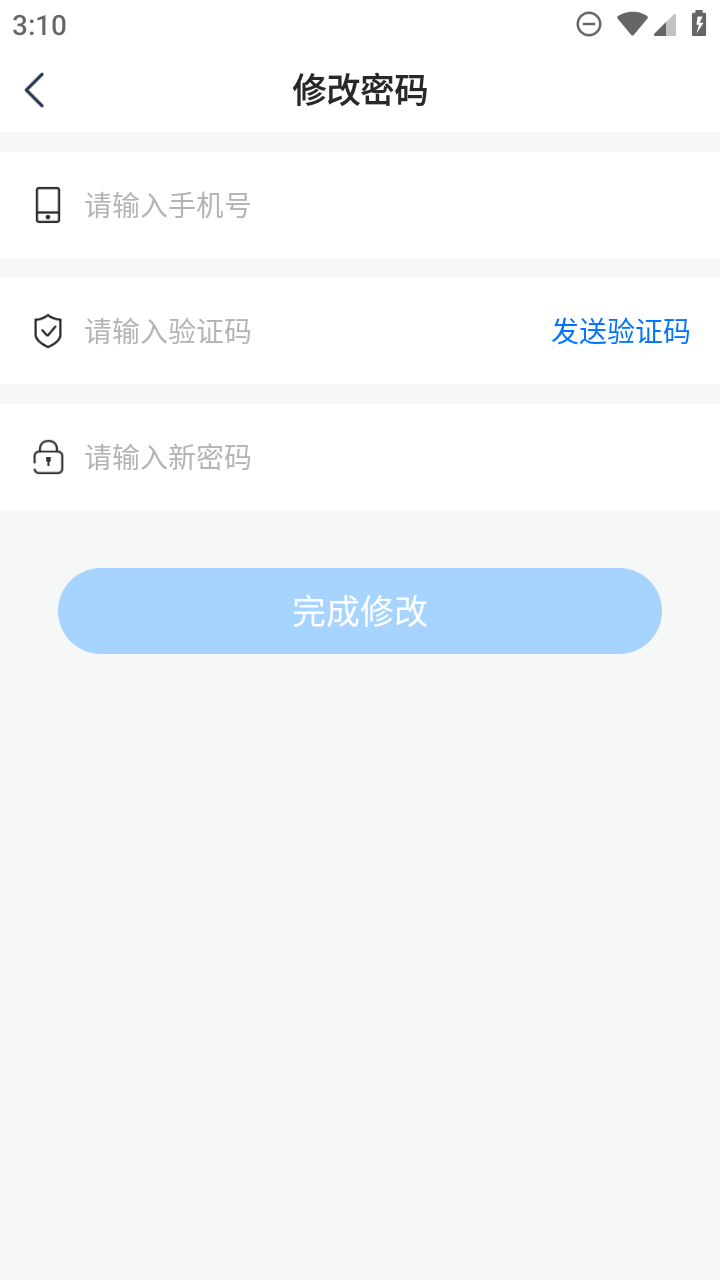Tap the back arrow to return
The image size is (720, 1280).
[x=35, y=89]
